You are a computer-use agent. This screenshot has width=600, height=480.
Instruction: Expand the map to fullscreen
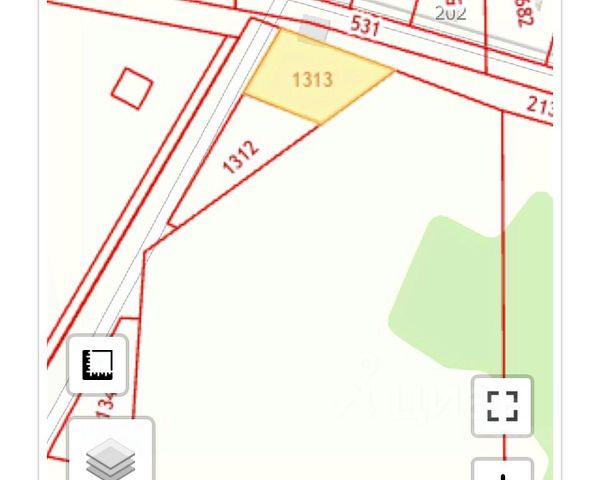502,406
